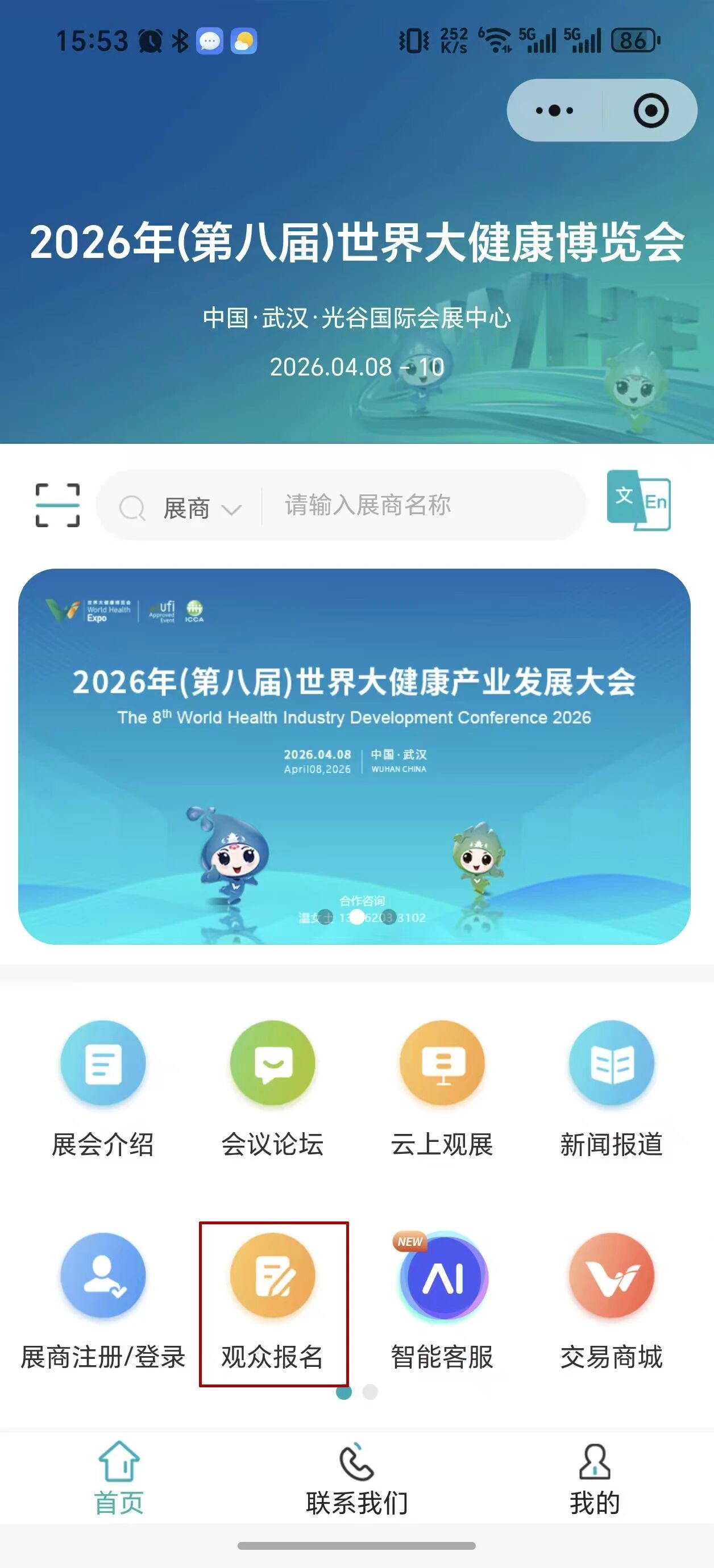This screenshot has width=714, height=1568.
Task: Switch language with the 文/En icon
Action: pyautogui.click(x=638, y=501)
